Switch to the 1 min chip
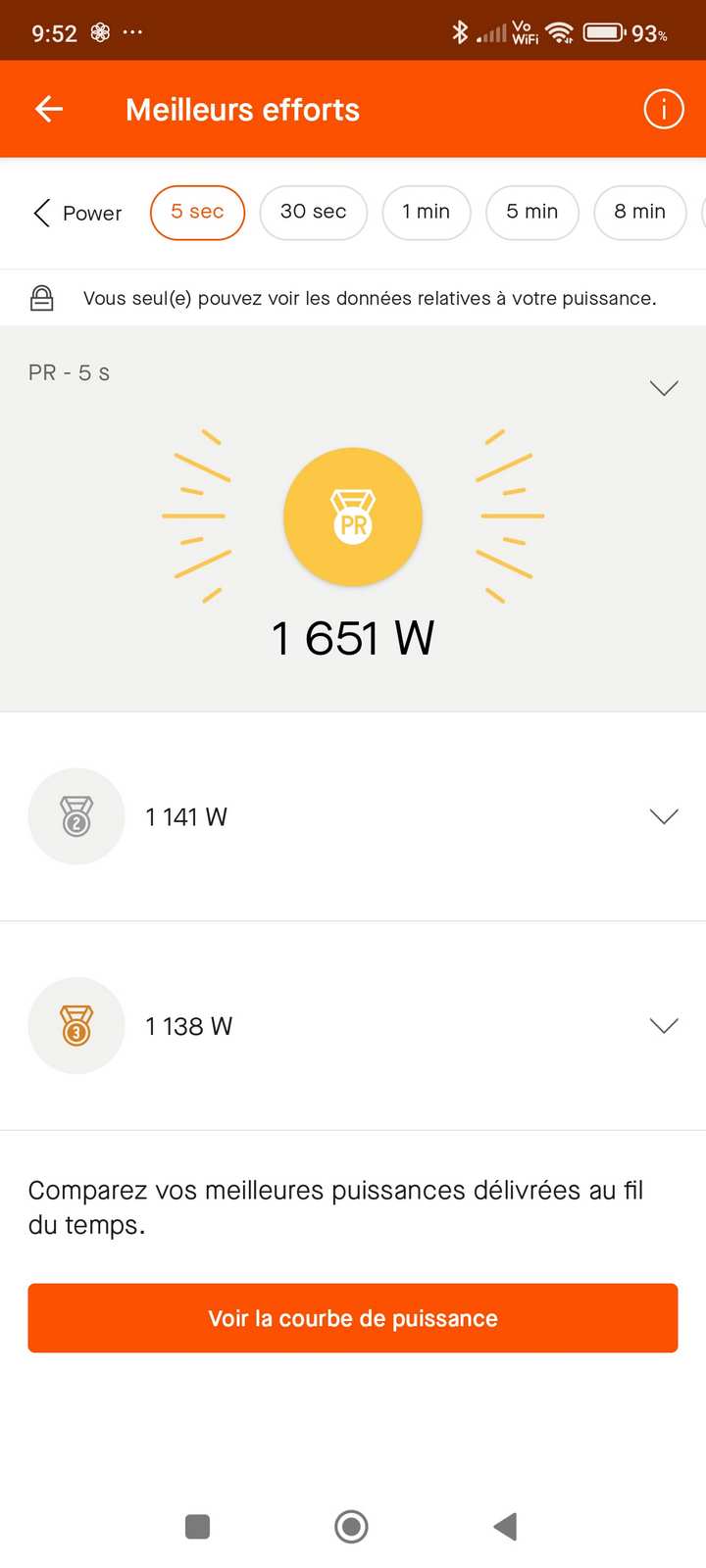The width and height of the screenshot is (706, 1568). [427, 213]
